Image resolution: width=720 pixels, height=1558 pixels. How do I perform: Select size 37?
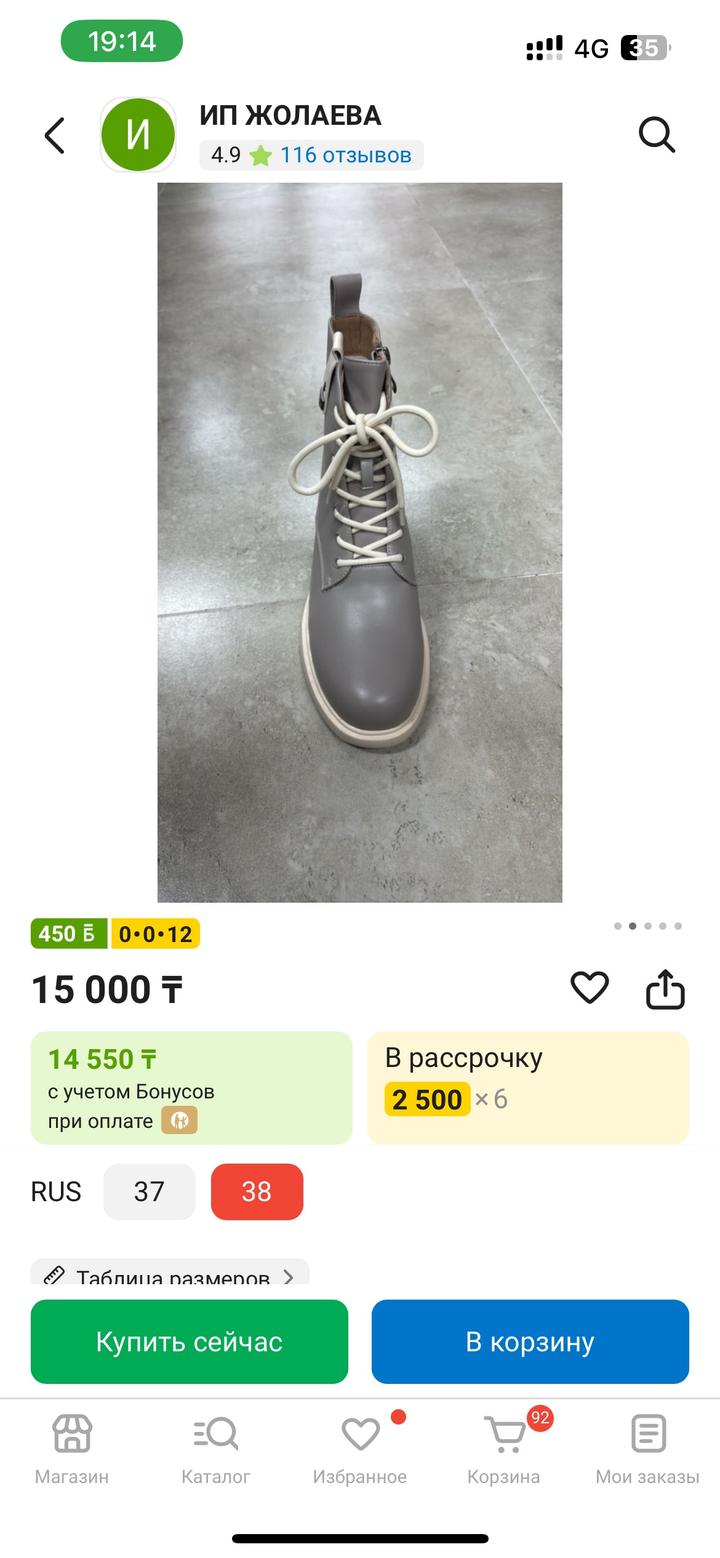click(149, 1191)
